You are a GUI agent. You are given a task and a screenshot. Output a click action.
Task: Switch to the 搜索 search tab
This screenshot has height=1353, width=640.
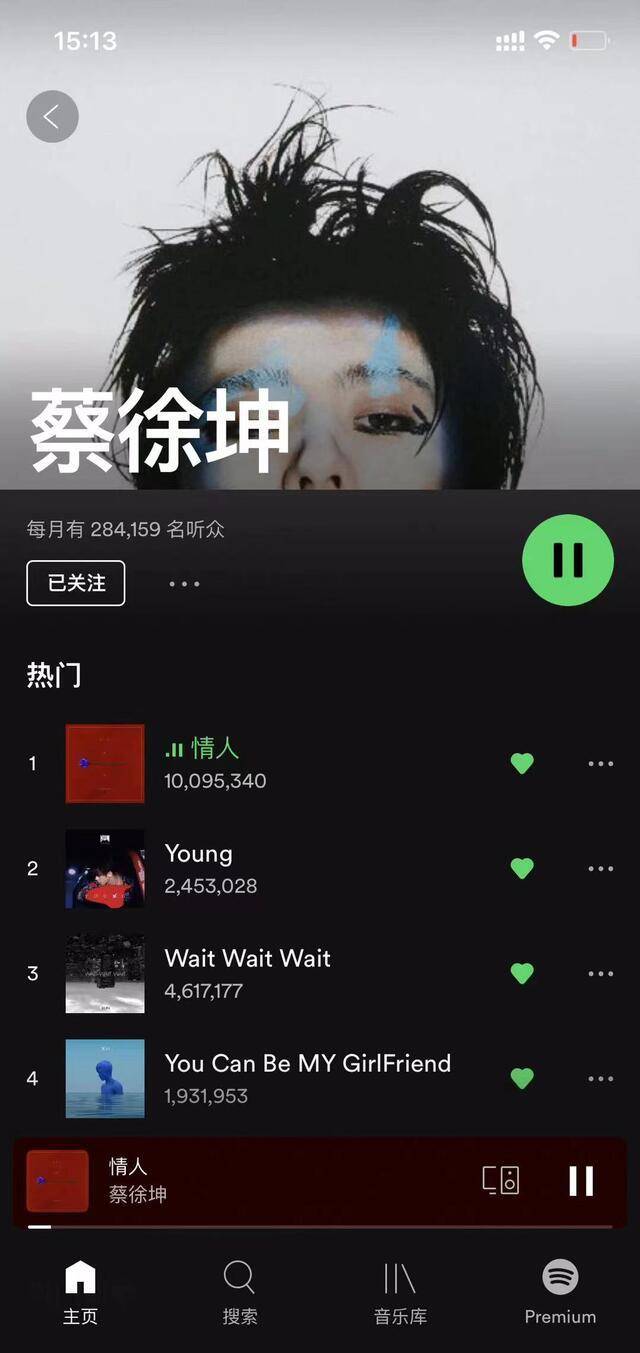coord(240,1292)
